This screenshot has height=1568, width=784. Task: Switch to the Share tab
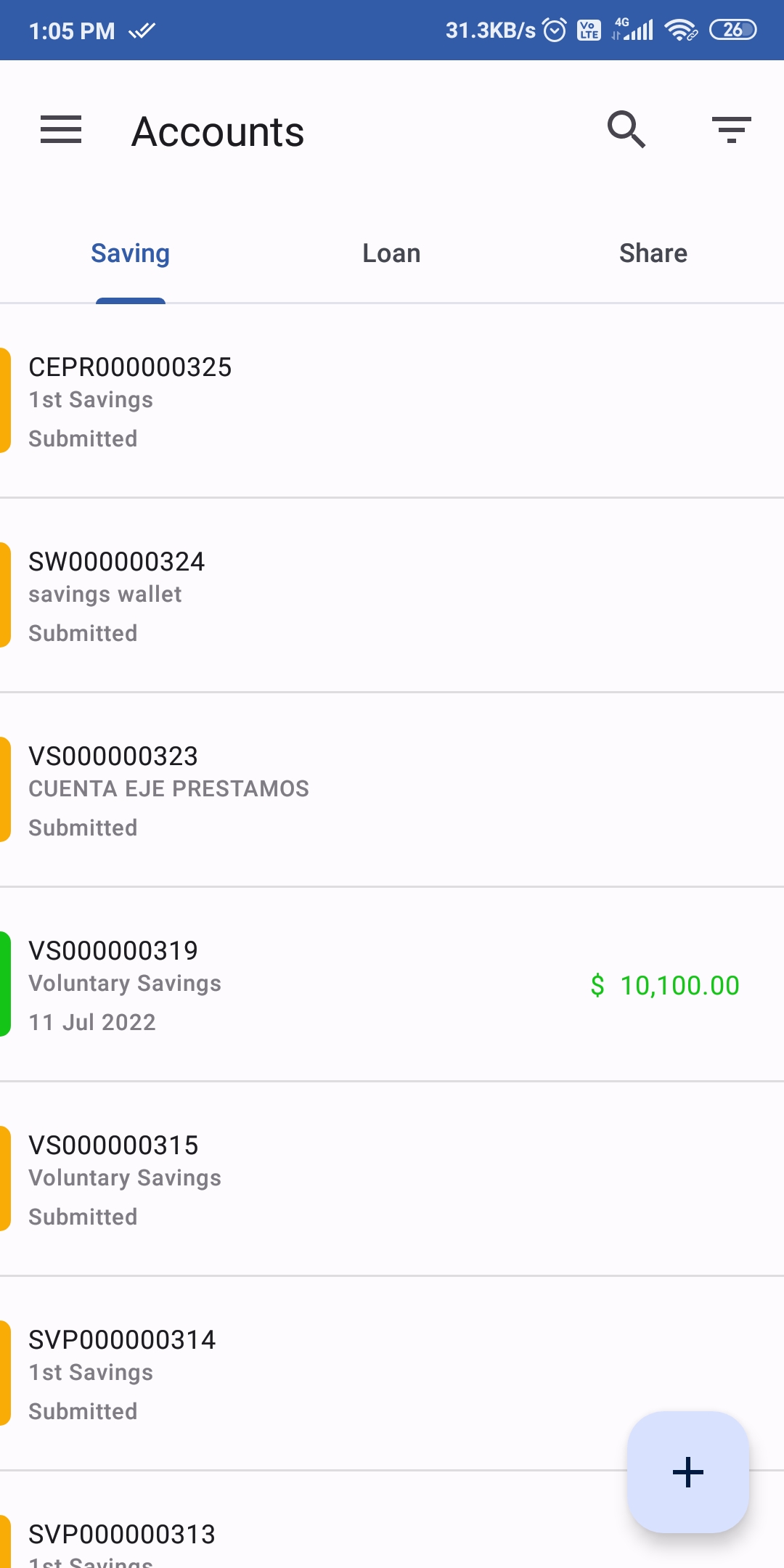click(653, 253)
